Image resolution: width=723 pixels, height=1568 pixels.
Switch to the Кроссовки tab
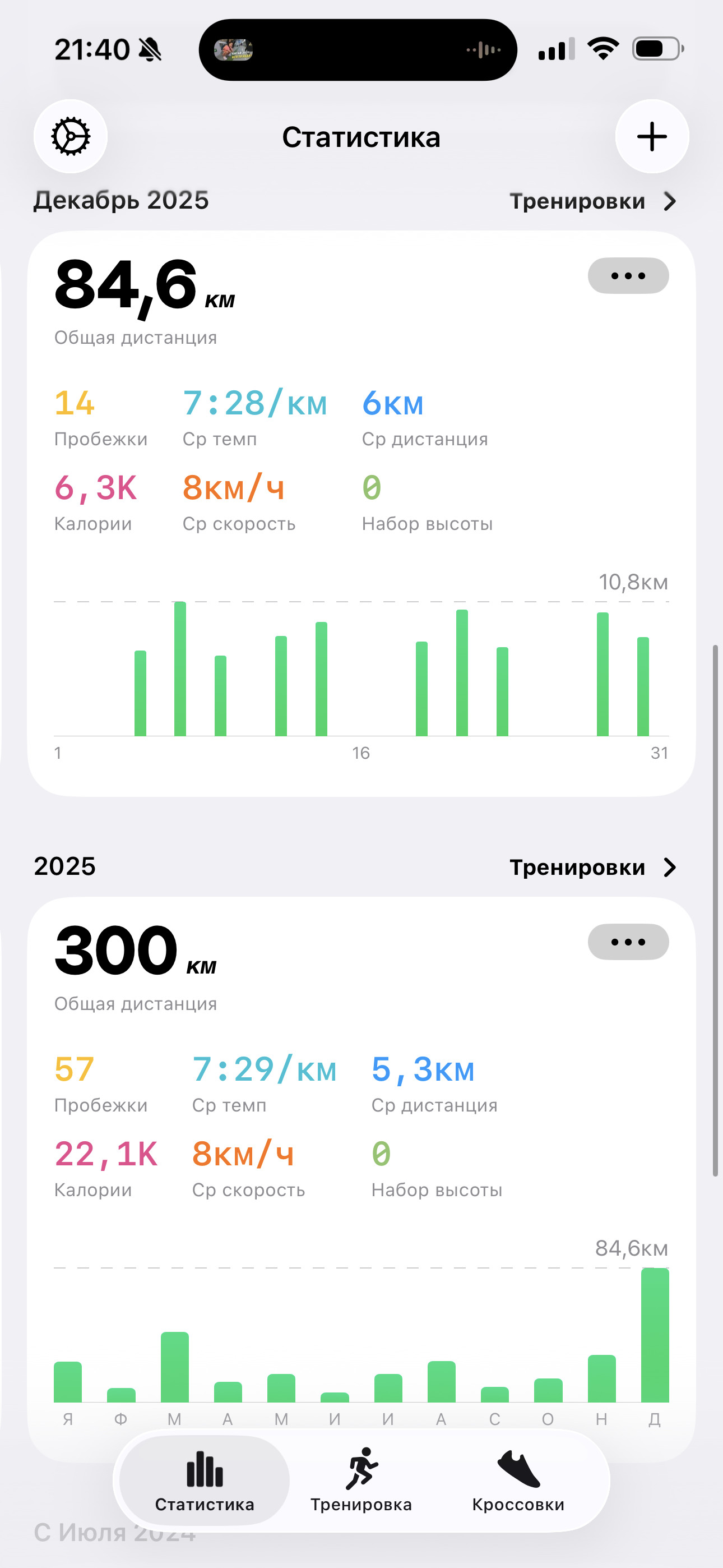pos(518,1481)
